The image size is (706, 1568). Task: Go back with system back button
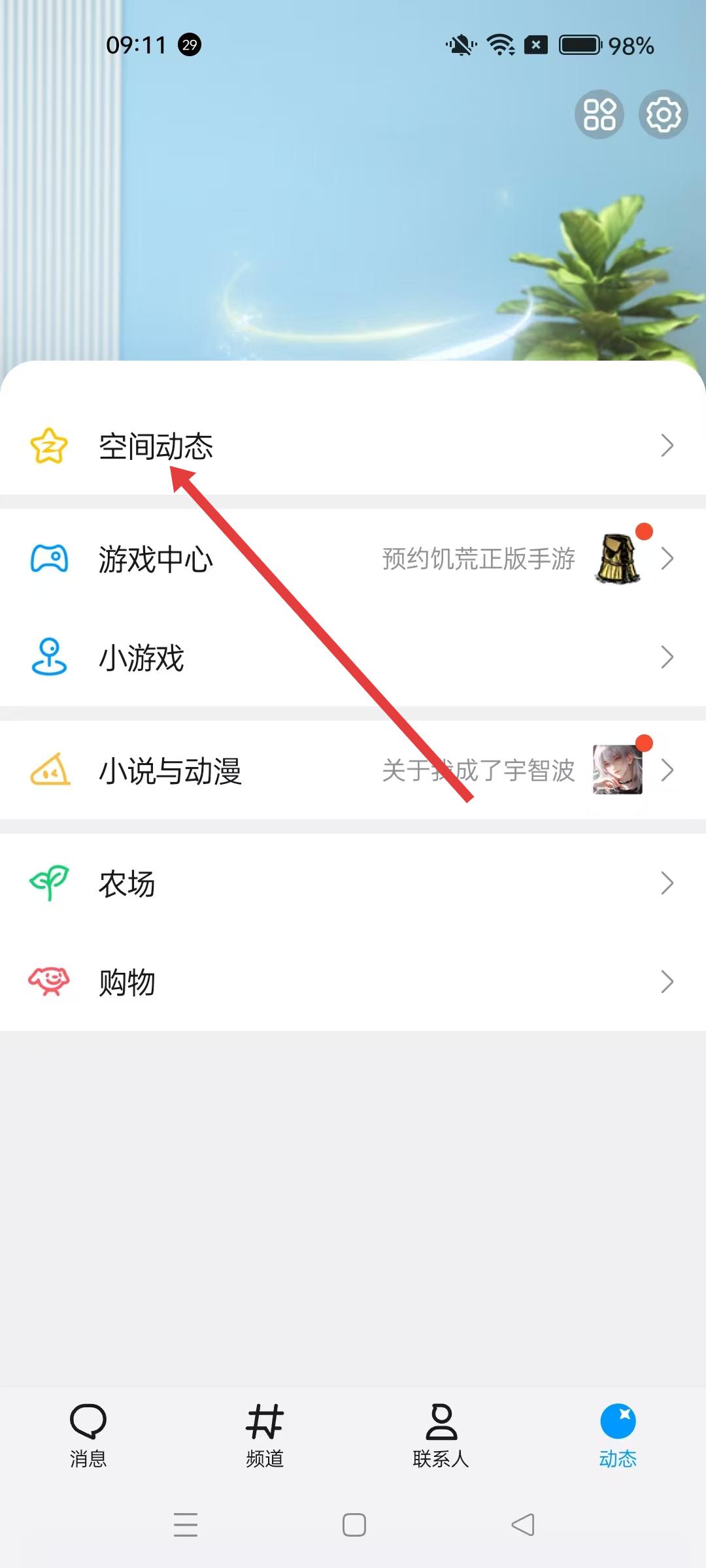(x=522, y=1525)
